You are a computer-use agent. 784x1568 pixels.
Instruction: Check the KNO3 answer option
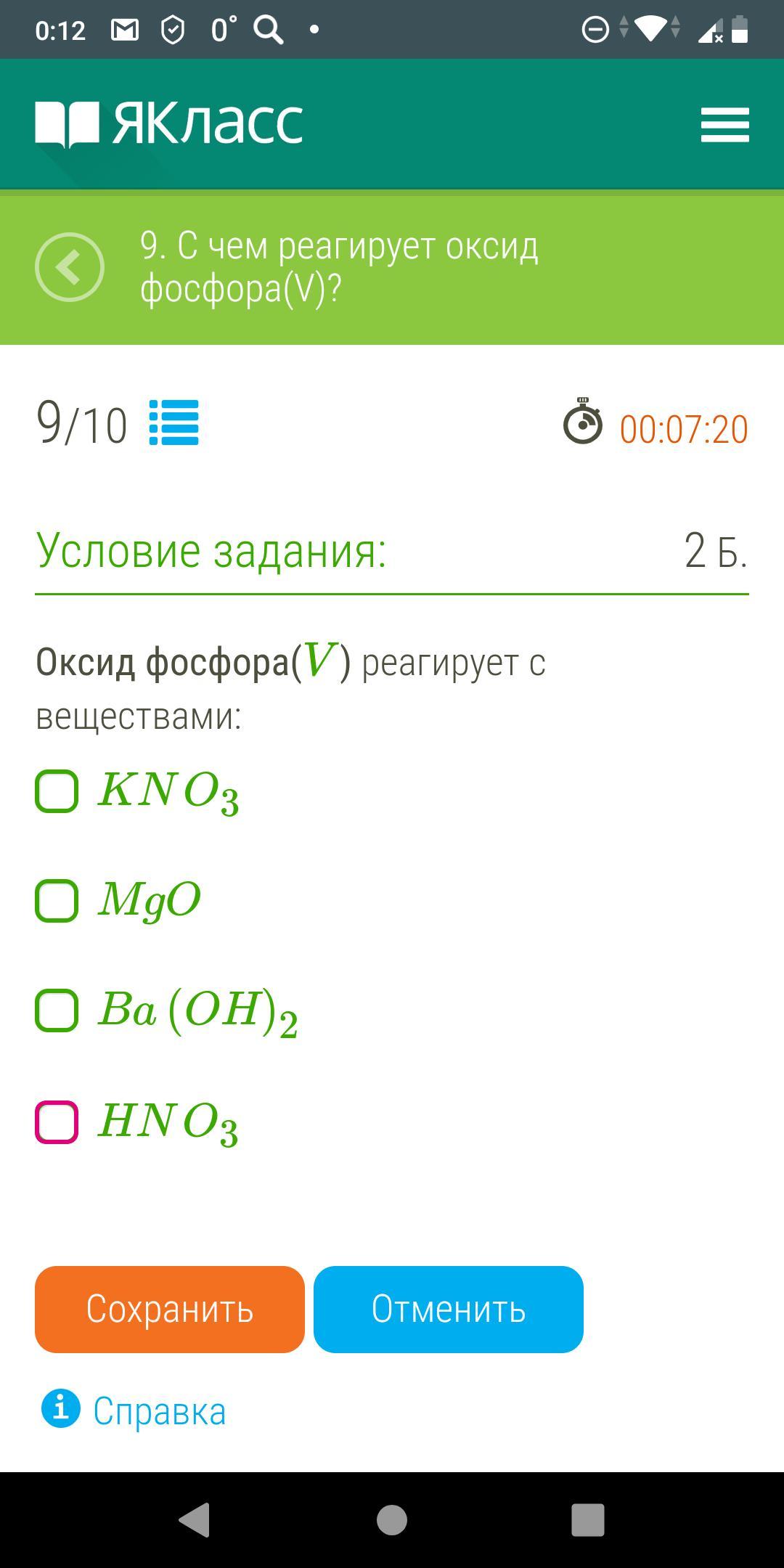57,791
